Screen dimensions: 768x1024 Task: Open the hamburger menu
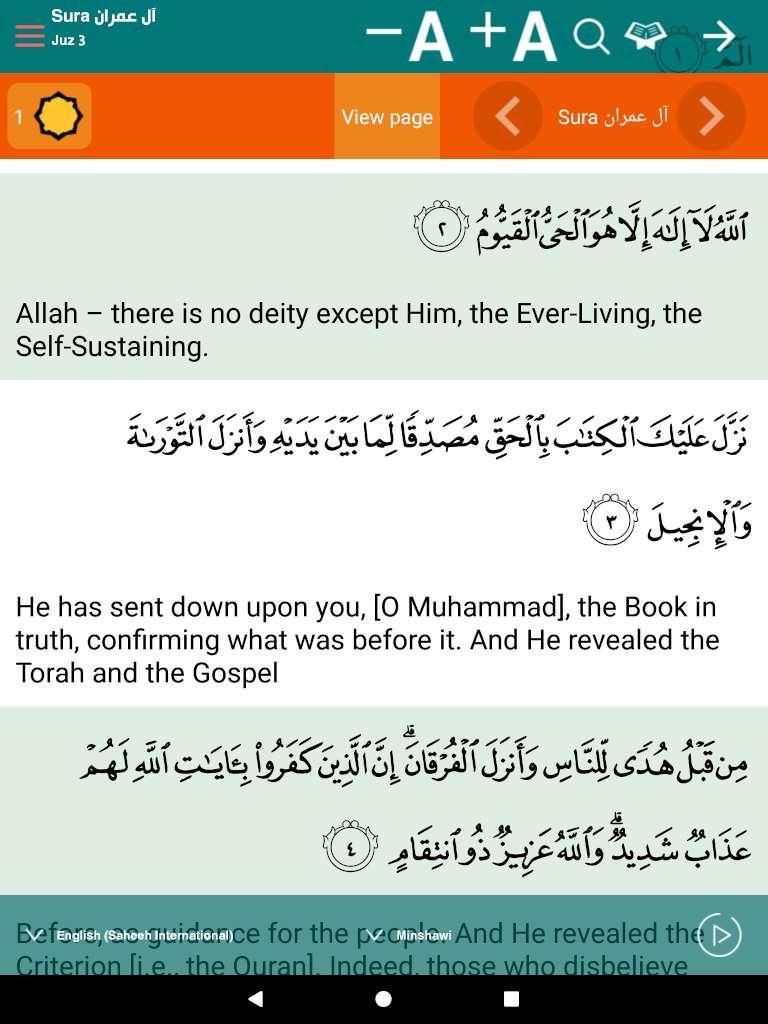30,36
